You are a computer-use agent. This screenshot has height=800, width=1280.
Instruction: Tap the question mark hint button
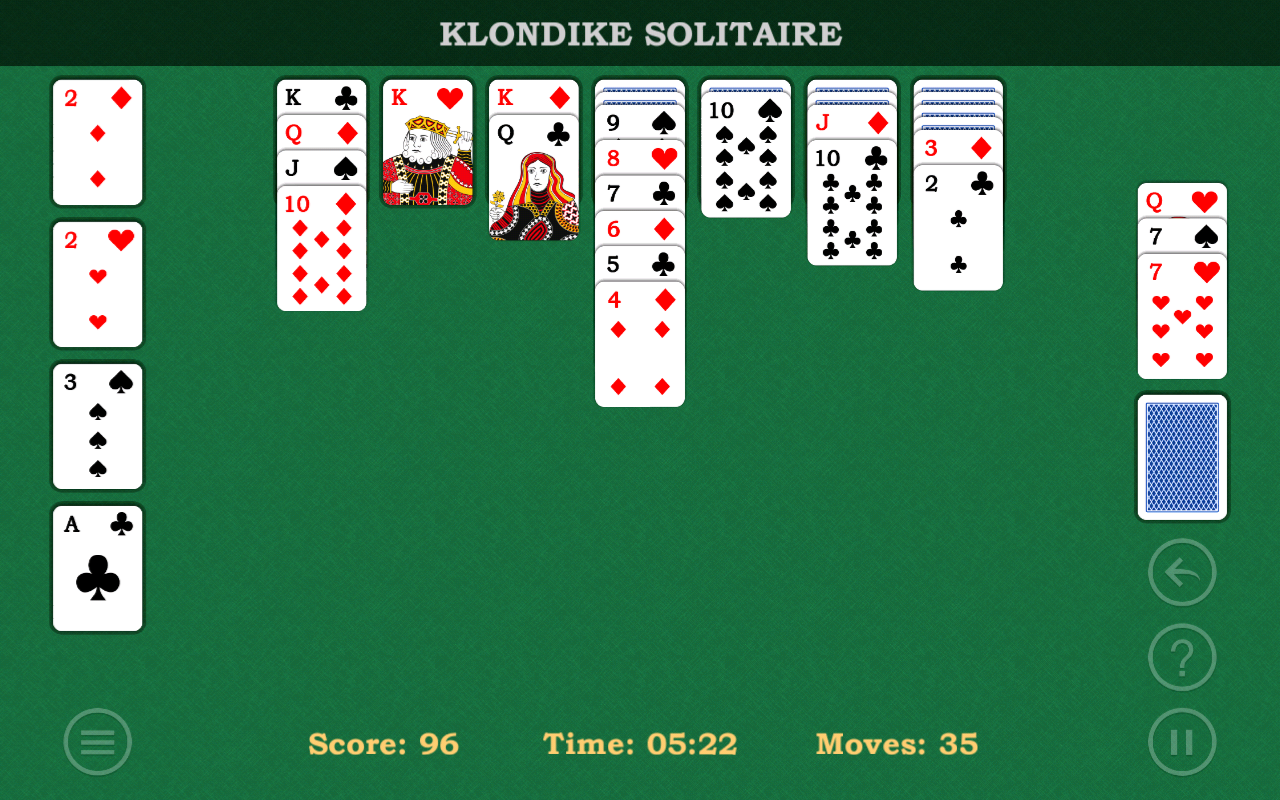coord(1182,658)
